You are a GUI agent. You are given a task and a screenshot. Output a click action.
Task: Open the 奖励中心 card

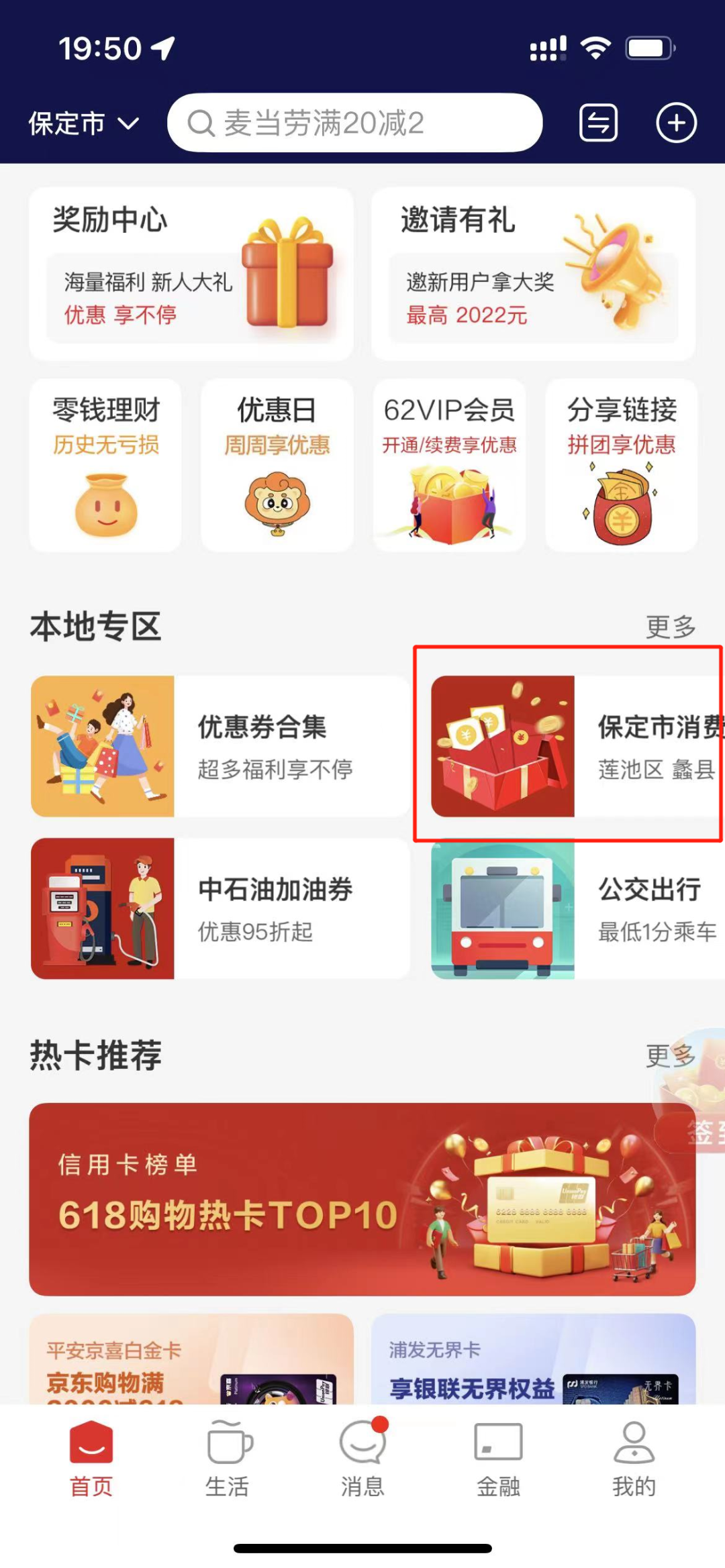[191, 274]
